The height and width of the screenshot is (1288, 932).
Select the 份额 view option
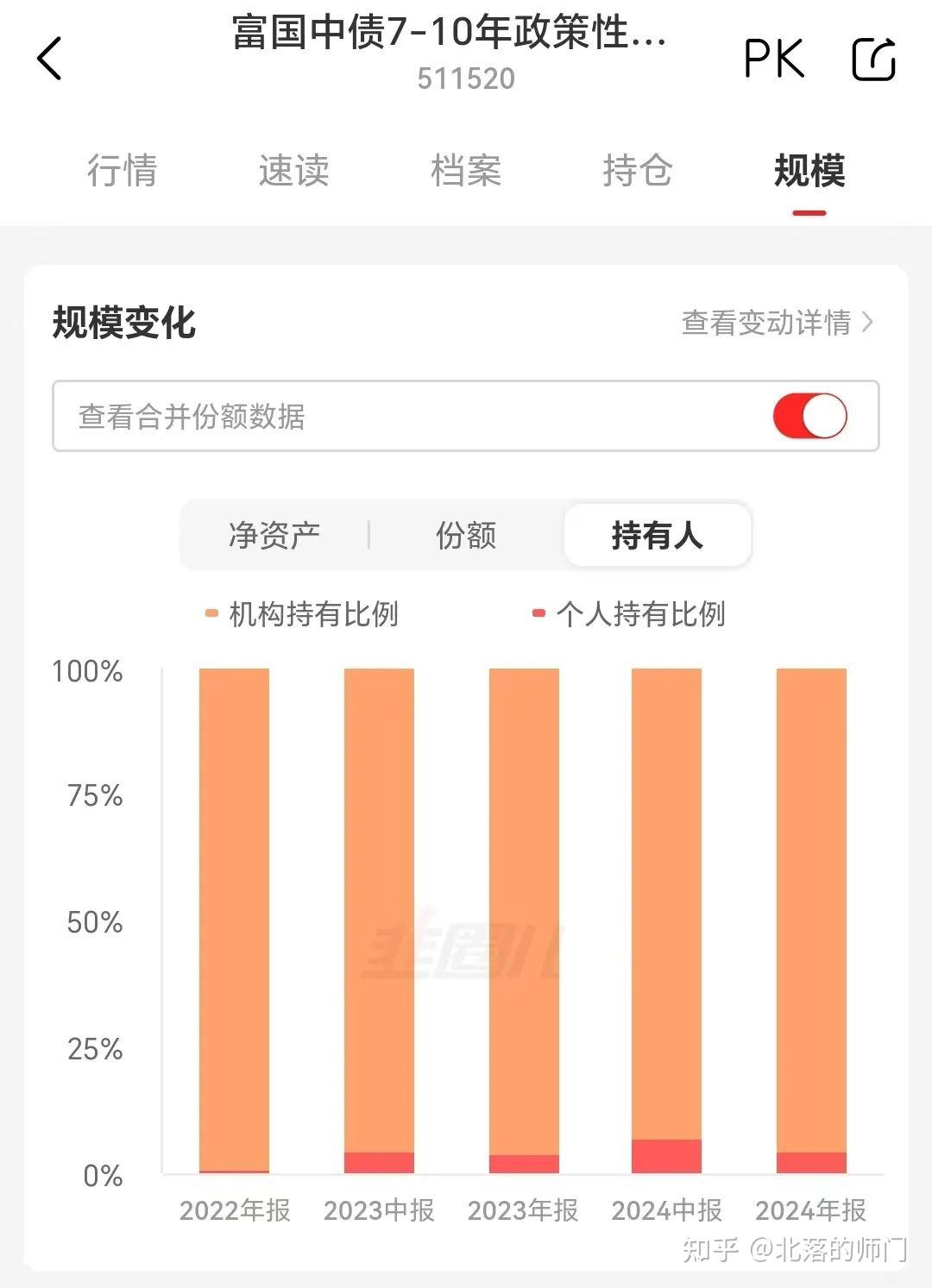click(464, 535)
